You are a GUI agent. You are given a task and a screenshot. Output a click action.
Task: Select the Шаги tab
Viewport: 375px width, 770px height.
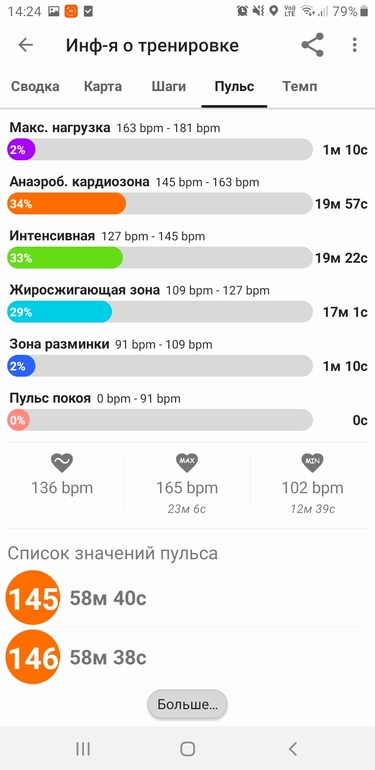coord(168,87)
